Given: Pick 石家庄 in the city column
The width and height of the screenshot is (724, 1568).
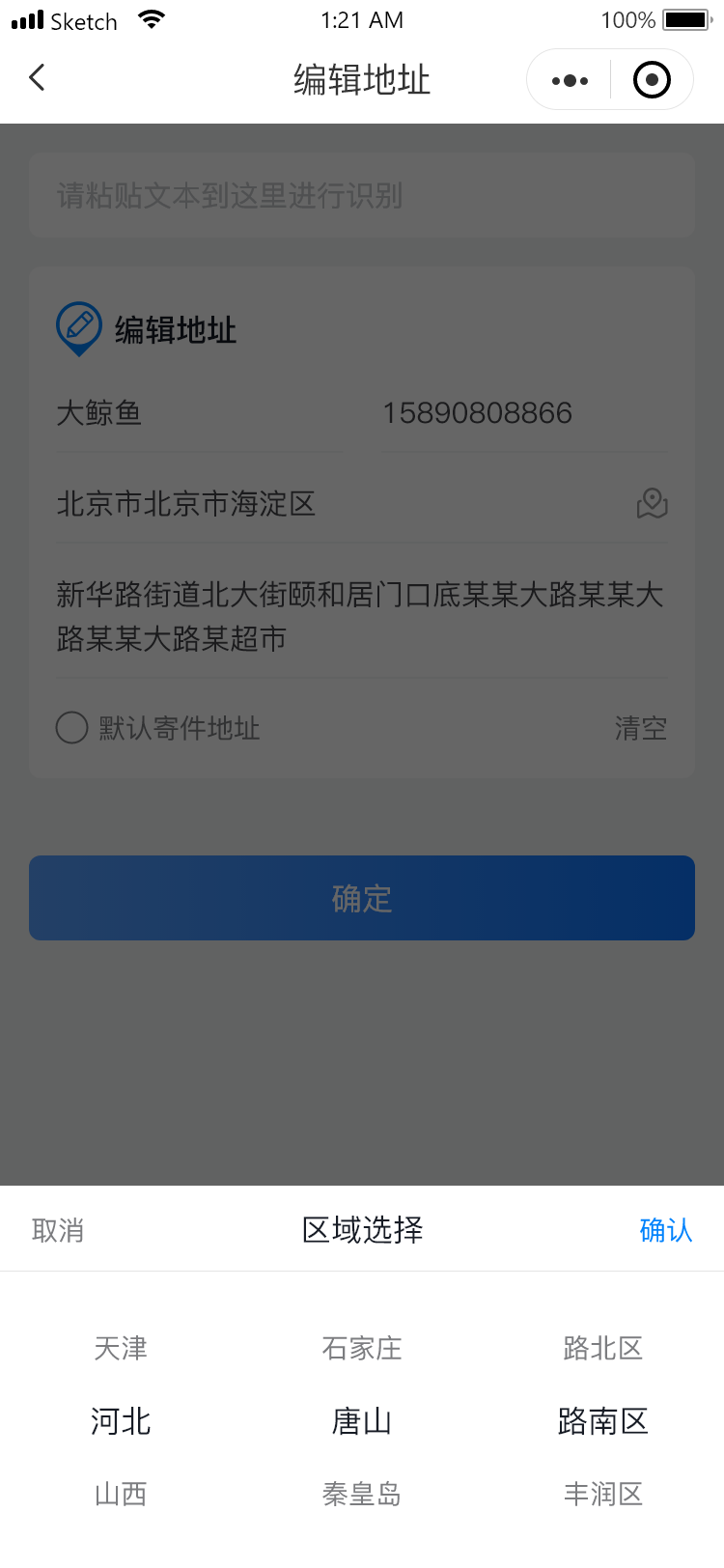Looking at the screenshot, I should tap(362, 1348).
